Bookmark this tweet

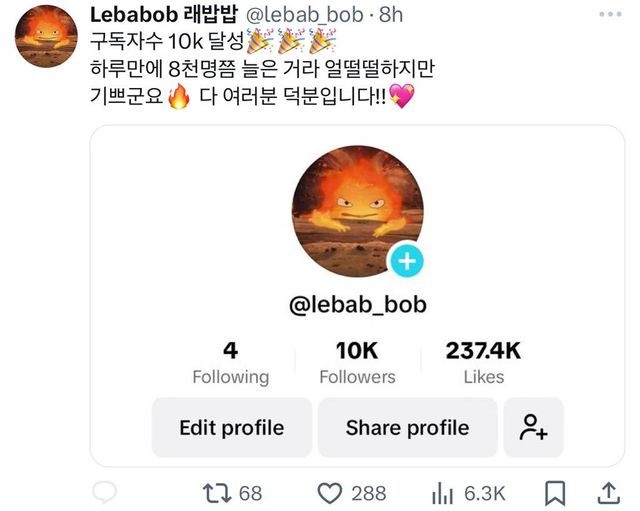click(556, 492)
